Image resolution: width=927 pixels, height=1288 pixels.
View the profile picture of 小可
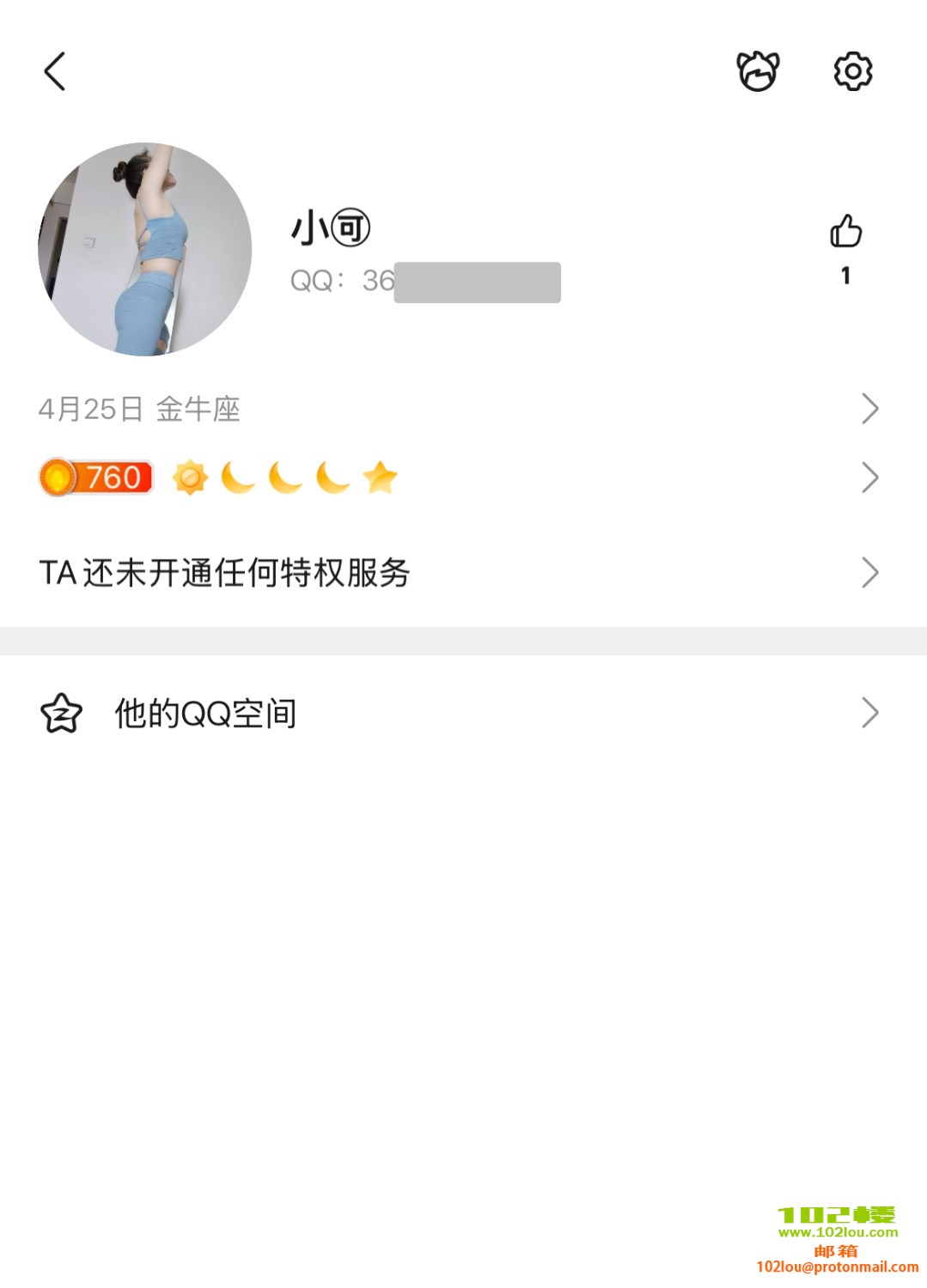[145, 249]
